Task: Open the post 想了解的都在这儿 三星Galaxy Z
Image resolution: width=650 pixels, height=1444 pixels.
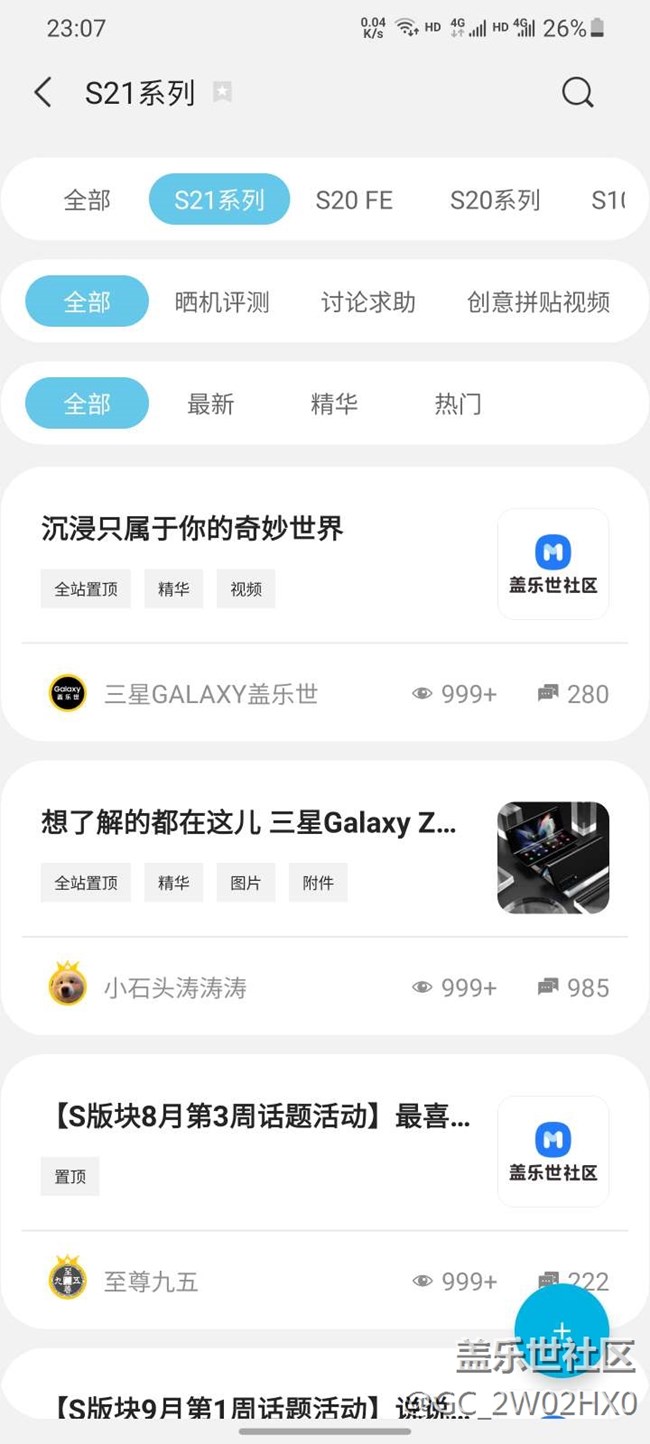Action: [248, 823]
